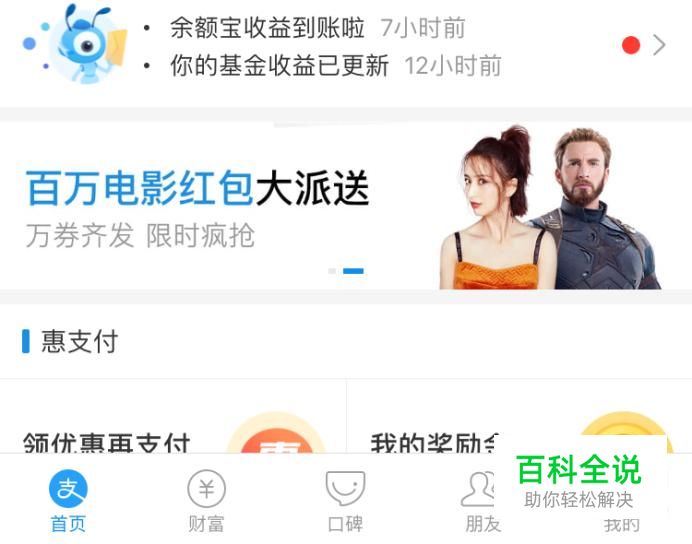Switch to the 首页 tab
The image size is (692, 544).
click(68, 502)
